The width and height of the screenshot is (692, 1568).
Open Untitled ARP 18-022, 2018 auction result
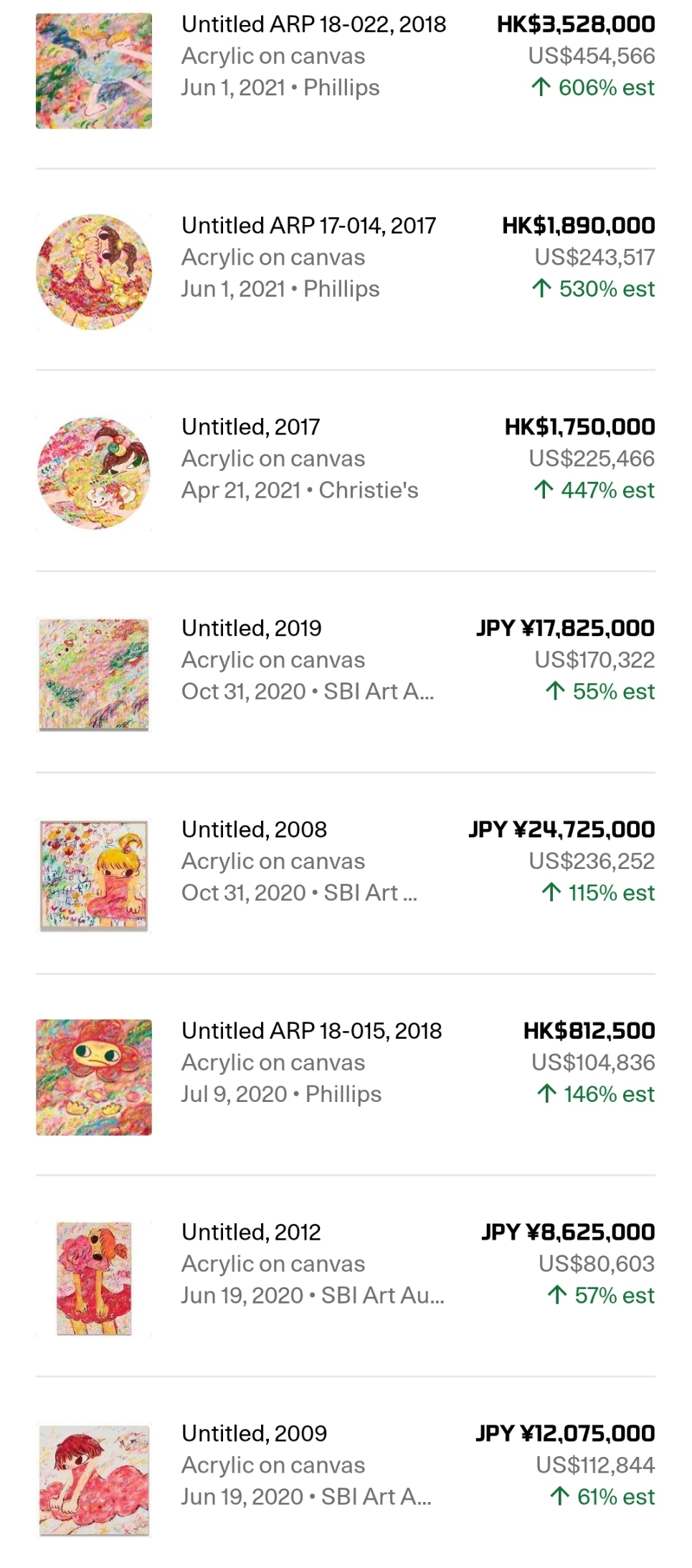click(x=313, y=25)
